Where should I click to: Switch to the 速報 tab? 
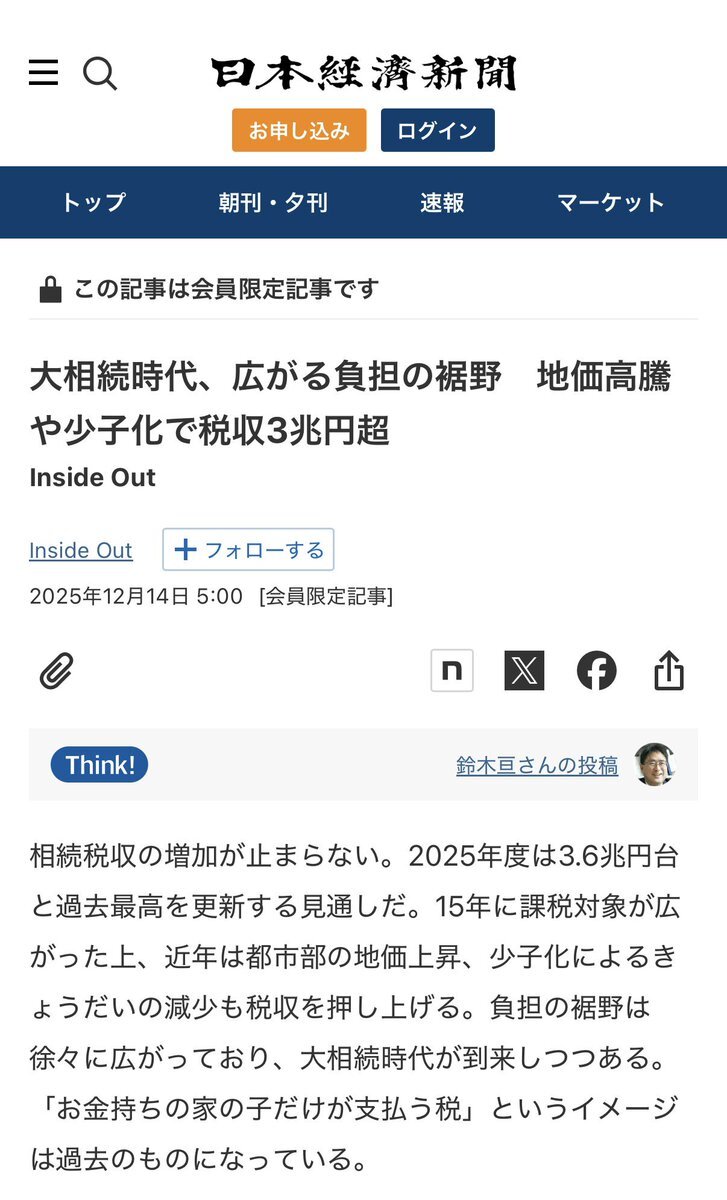click(x=442, y=202)
